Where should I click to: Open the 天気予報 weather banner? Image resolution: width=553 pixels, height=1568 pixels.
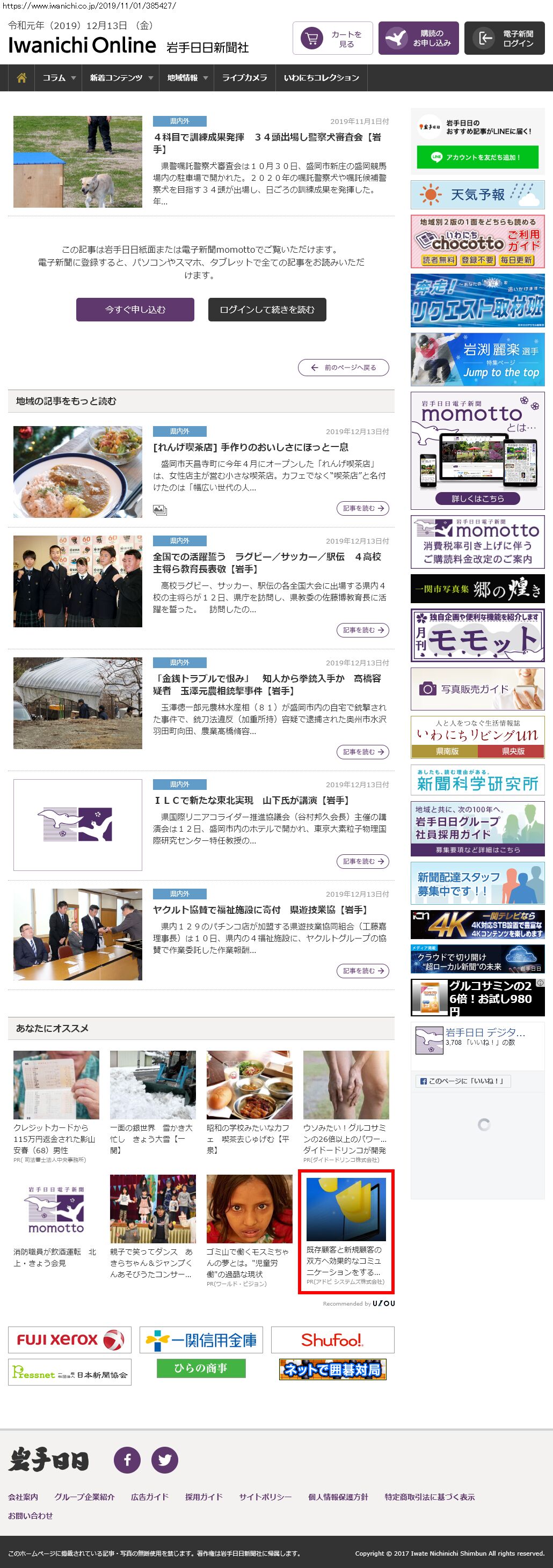[x=477, y=195]
